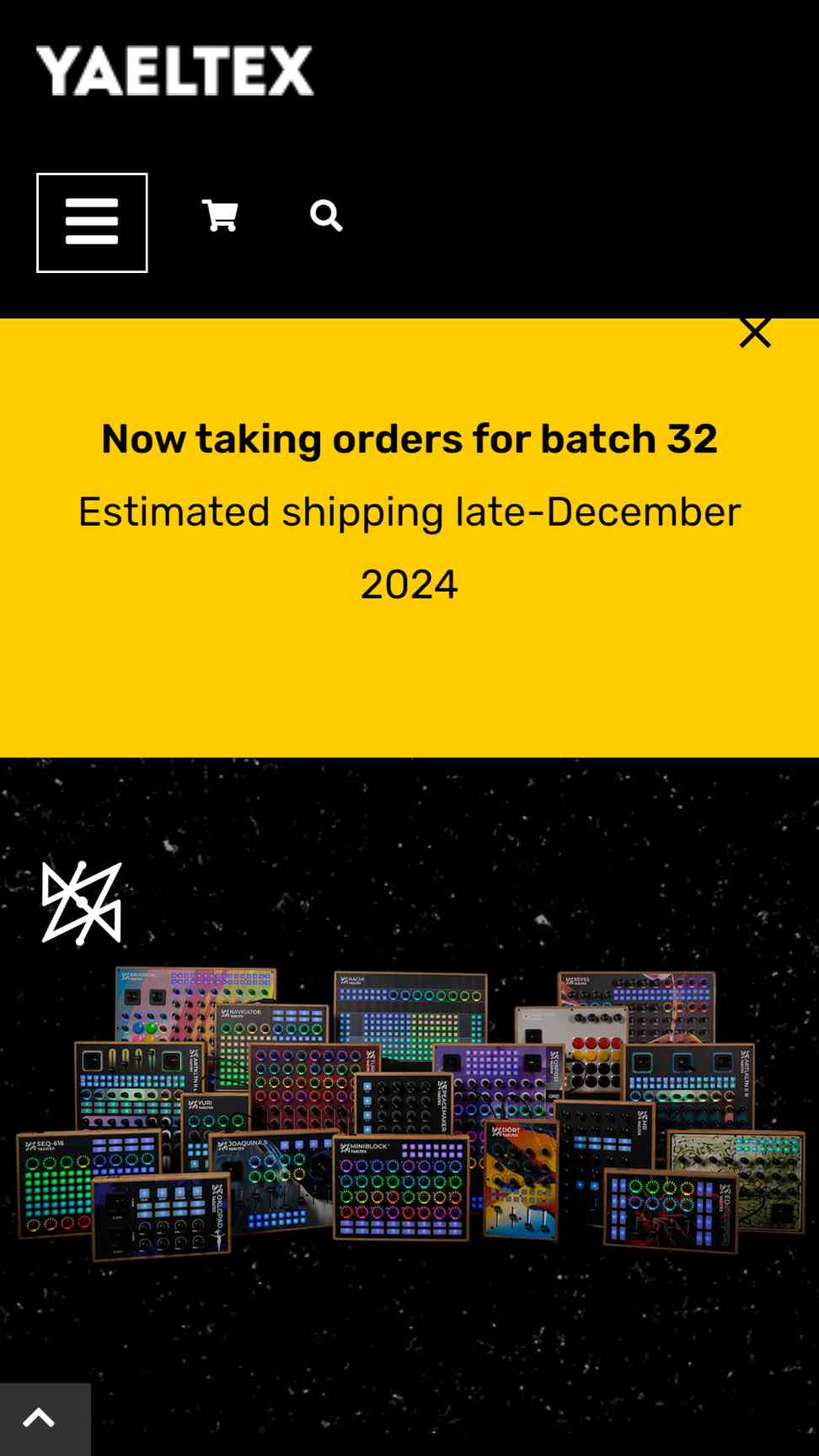Open the hamburger navigation menu
Viewport: 819px width, 1456px height.
(92, 222)
